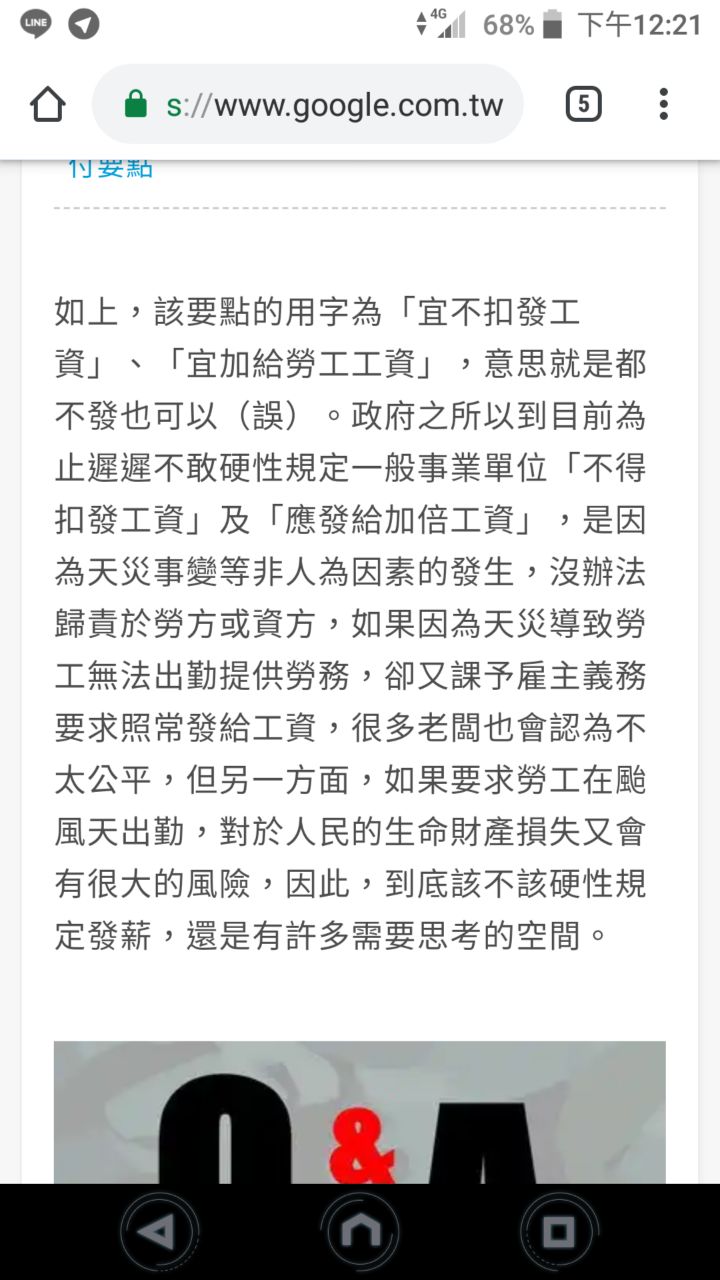This screenshot has height=1280, width=720.
Task: Tap the system back button
Action: [x=158, y=1232]
